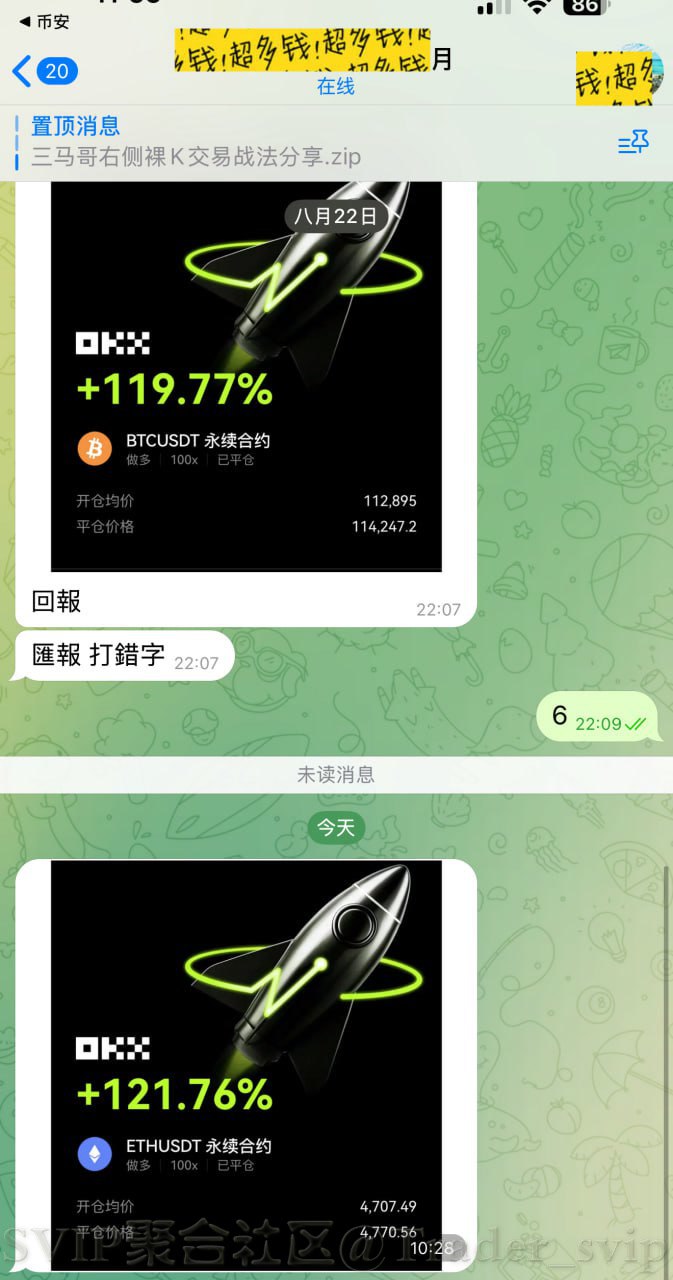
Task: Go back to the chat list
Action: coord(43,71)
